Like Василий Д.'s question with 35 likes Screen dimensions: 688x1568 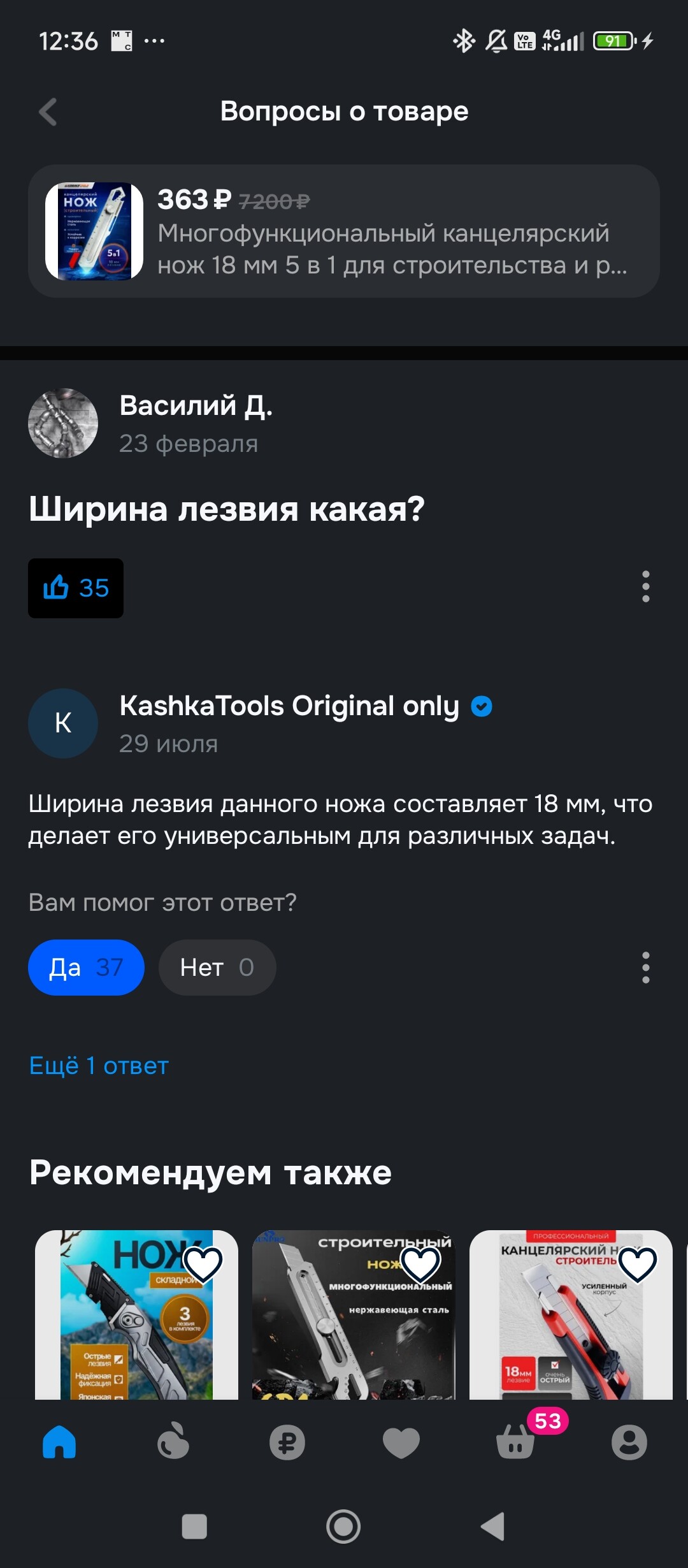76,588
